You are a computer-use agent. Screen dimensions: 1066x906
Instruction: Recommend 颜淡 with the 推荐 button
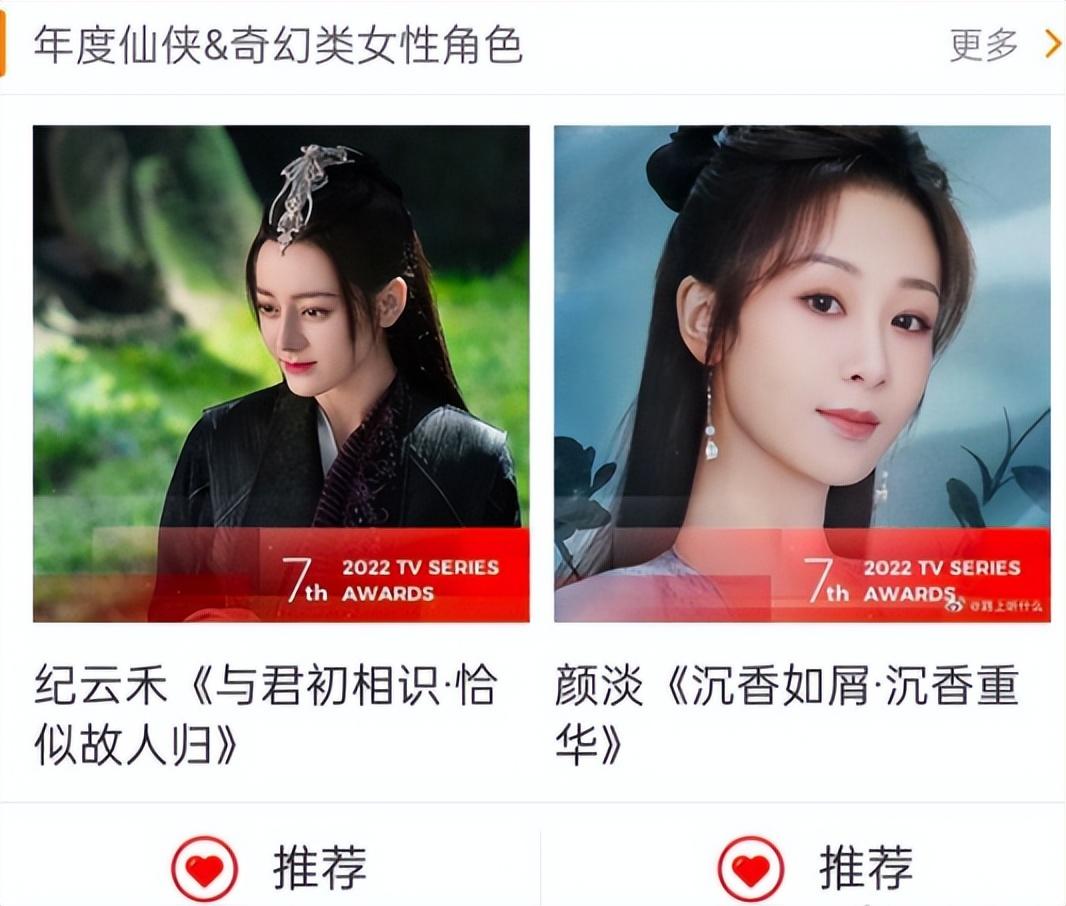pos(815,867)
